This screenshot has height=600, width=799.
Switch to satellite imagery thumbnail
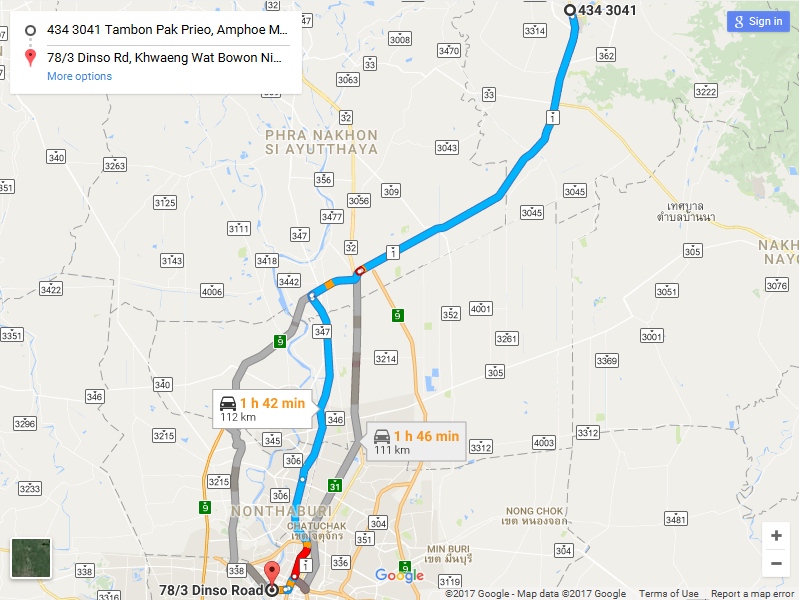point(30,558)
